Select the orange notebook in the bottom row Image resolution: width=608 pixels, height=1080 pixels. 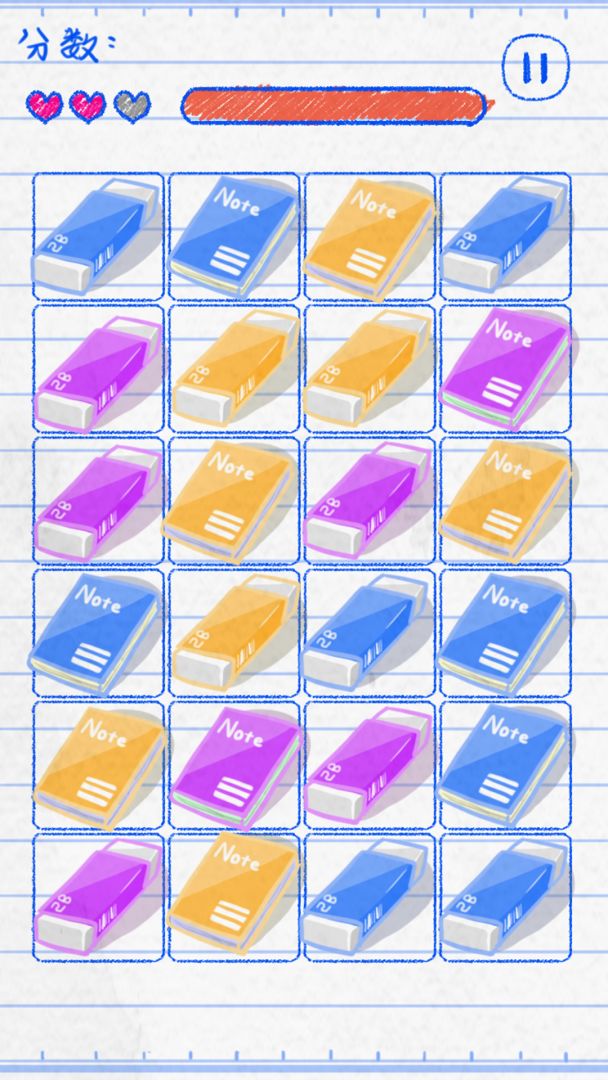234,897
